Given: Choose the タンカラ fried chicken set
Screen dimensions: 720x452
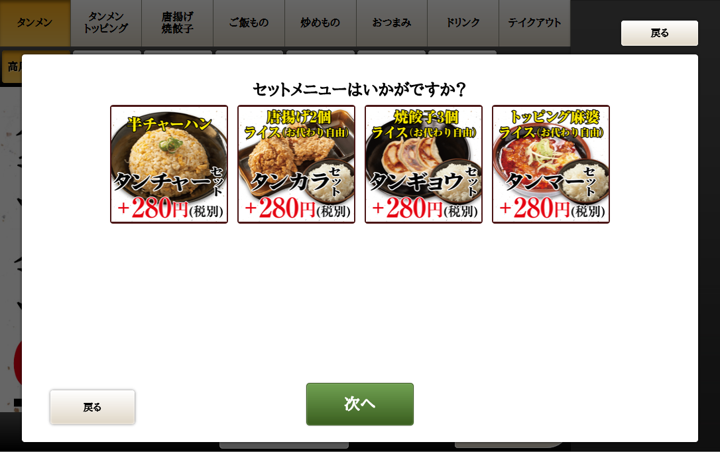Looking at the screenshot, I should point(296,164).
